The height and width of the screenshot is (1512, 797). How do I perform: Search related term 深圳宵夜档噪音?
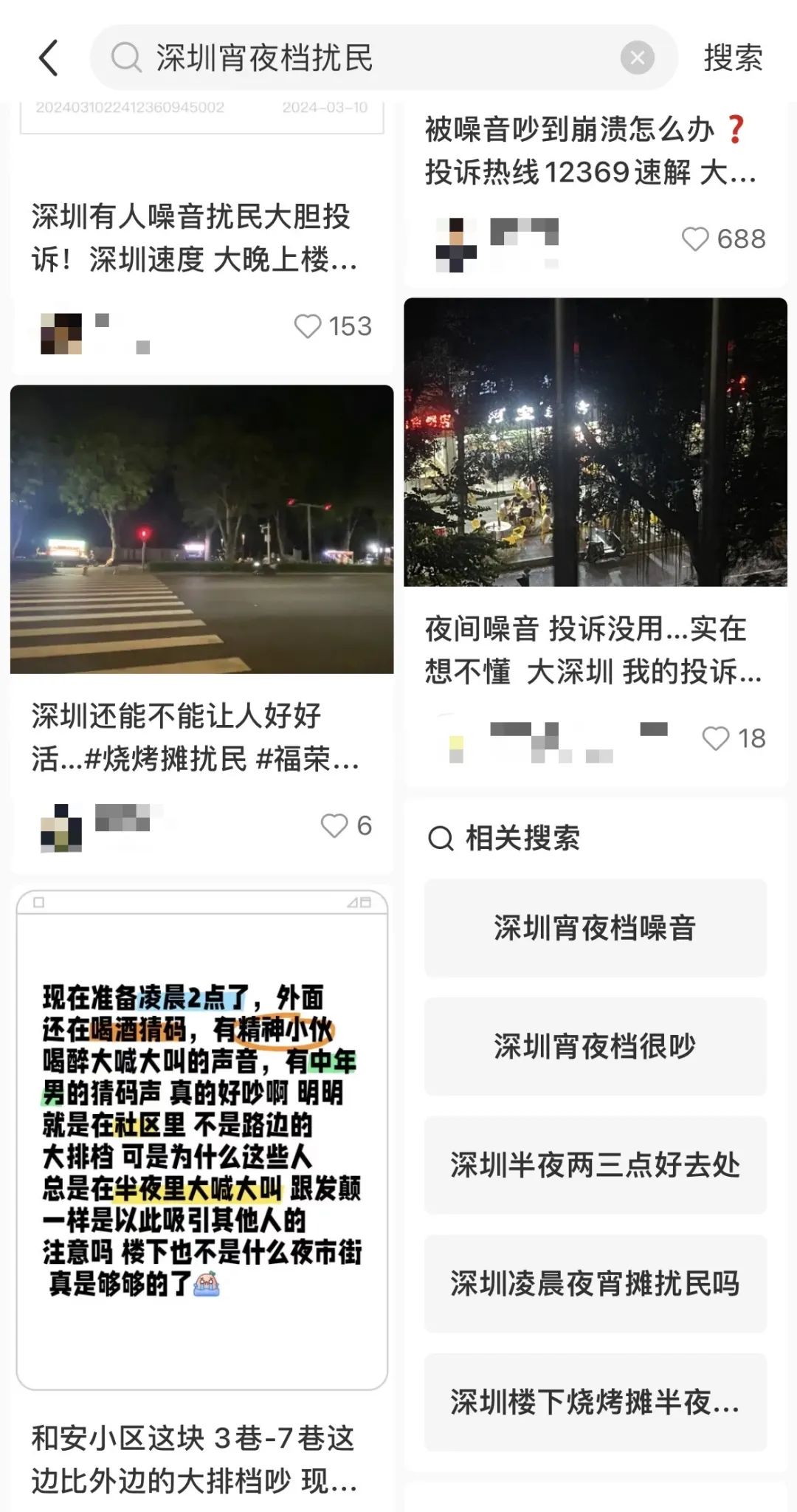(595, 928)
